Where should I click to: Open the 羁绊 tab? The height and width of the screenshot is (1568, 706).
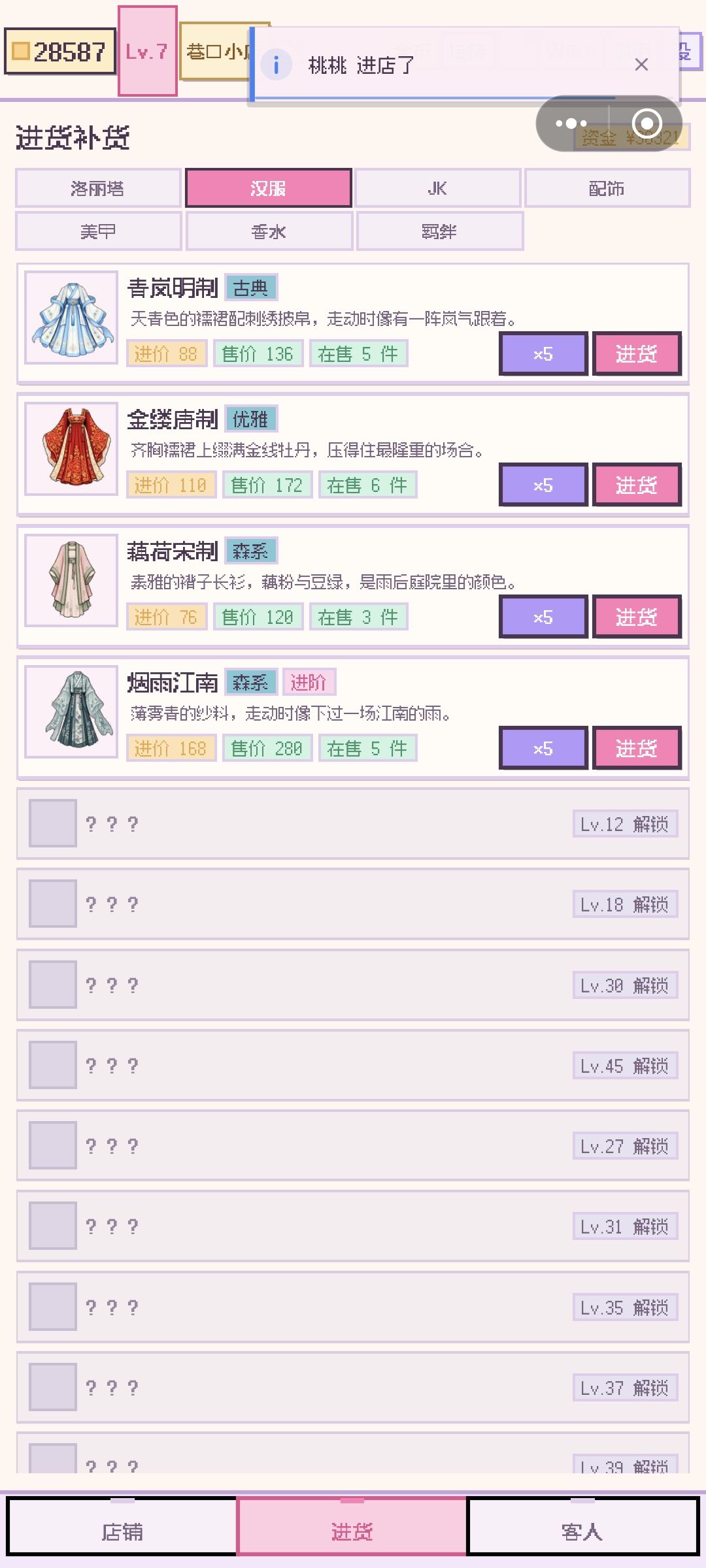[x=439, y=231]
